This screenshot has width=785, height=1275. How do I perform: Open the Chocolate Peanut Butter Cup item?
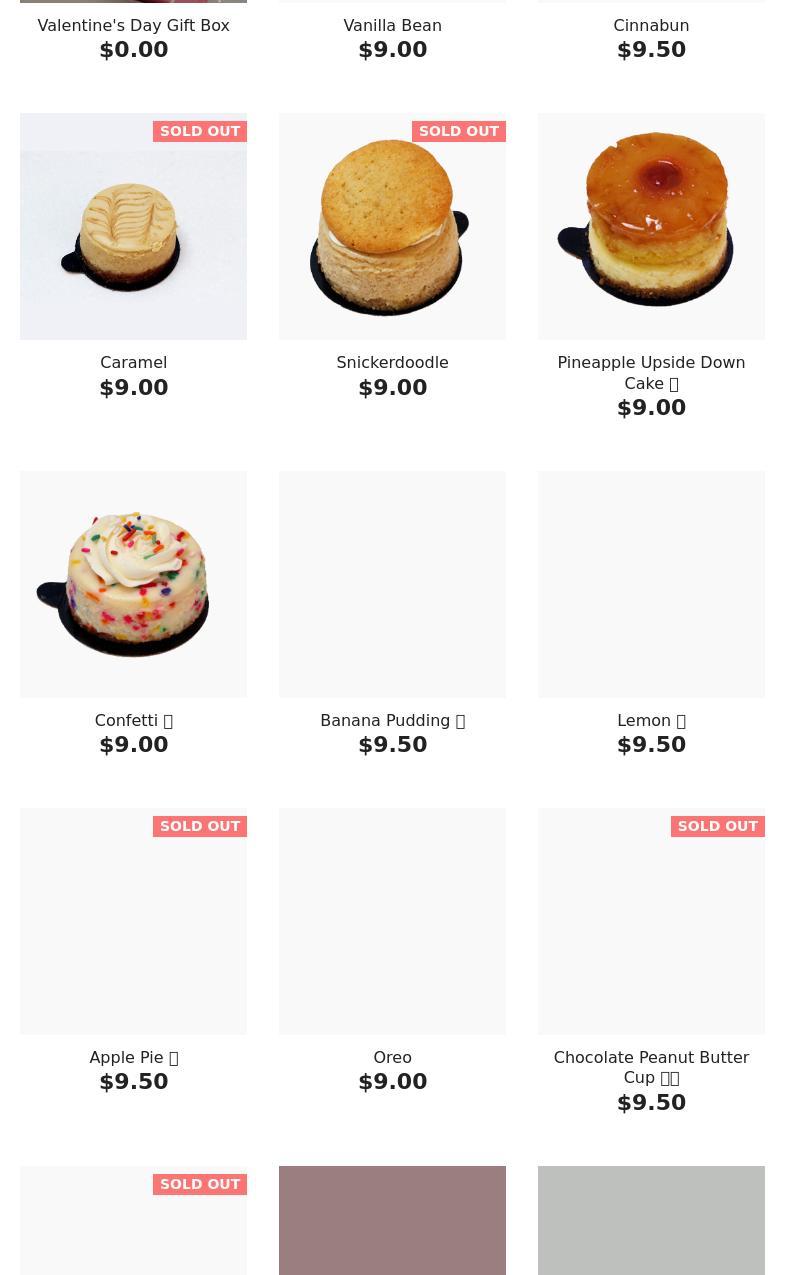pyautogui.click(x=651, y=921)
